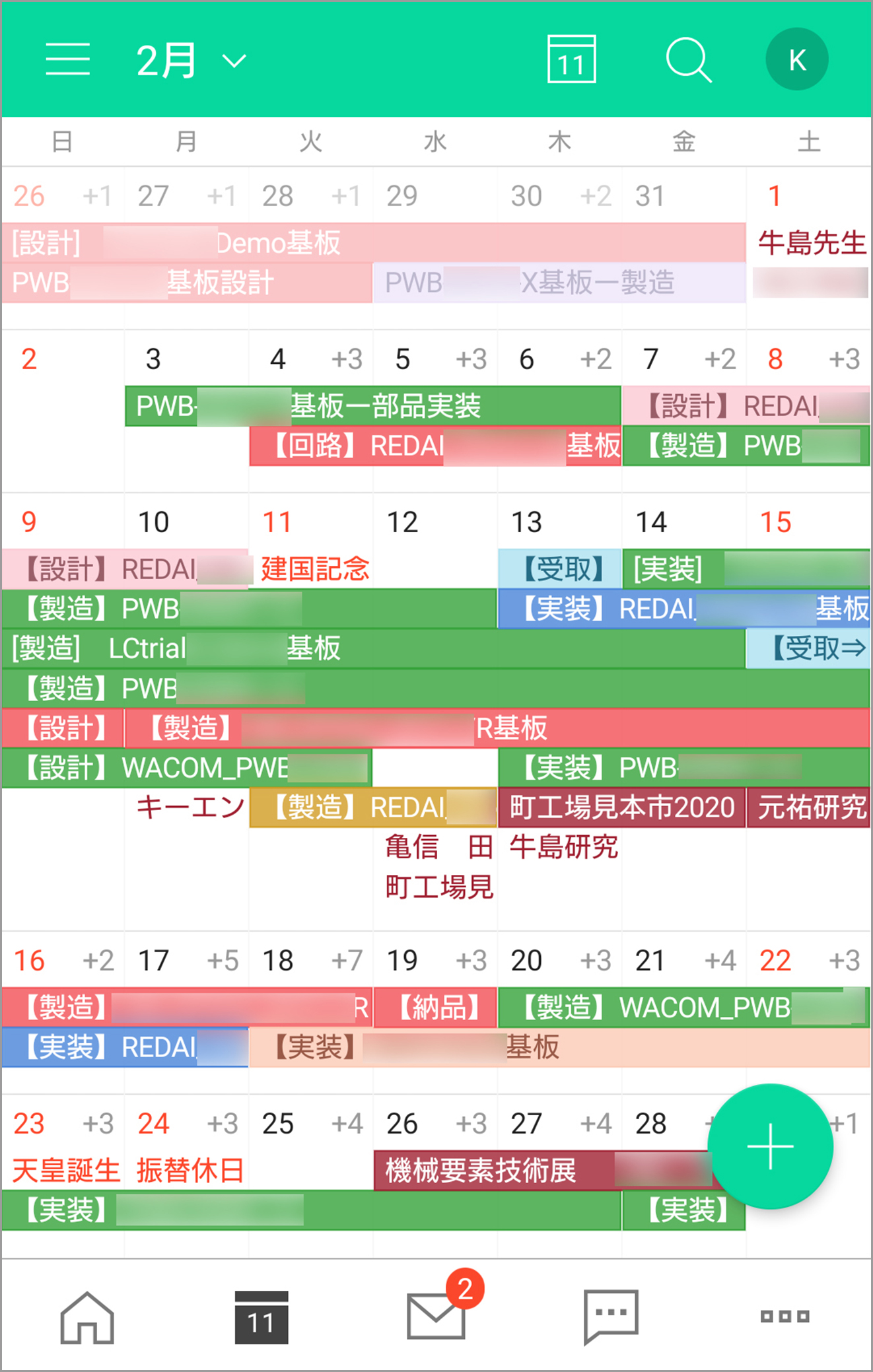Go to the Home tab
873x1372 pixels.
tap(87, 1317)
